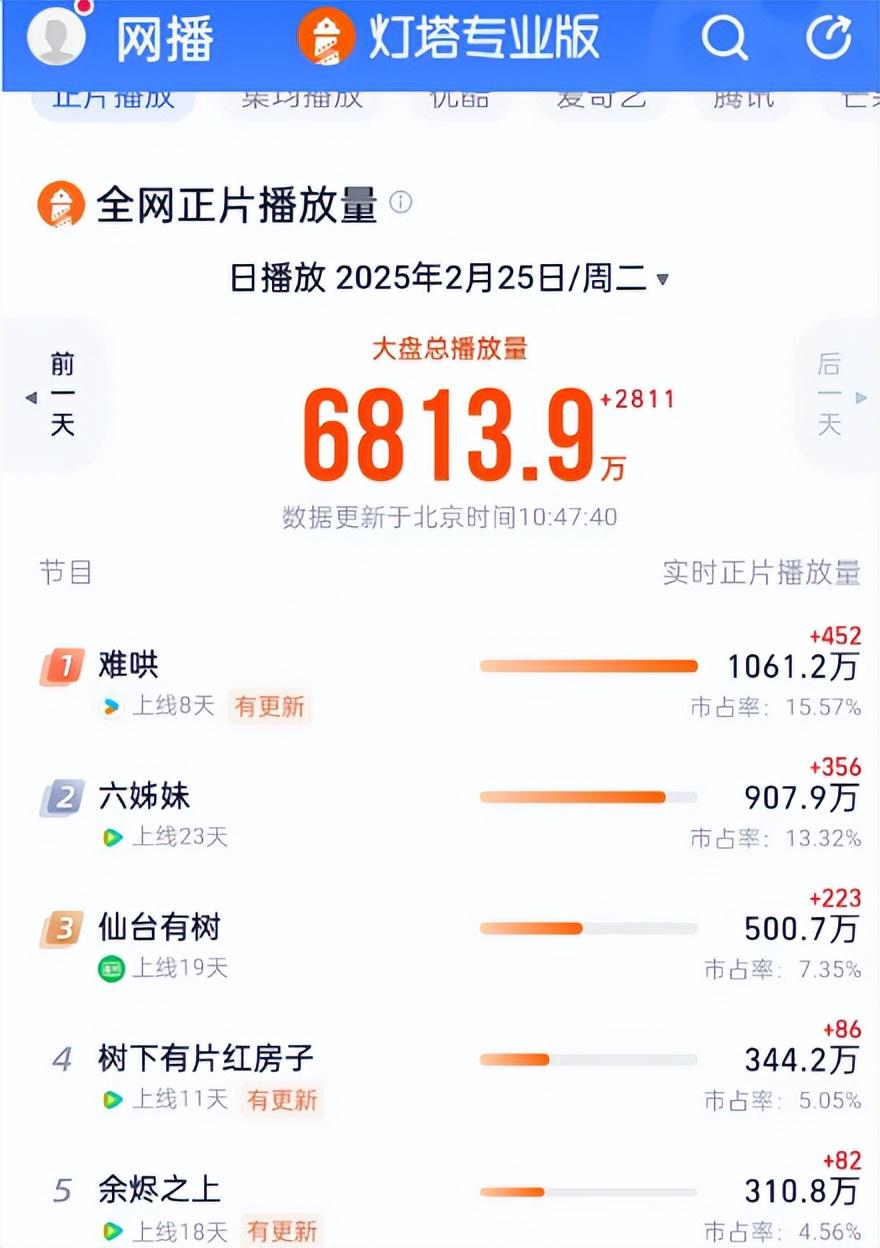Go to 前一天 data
This screenshot has height=1248, width=880.
click(60, 396)
